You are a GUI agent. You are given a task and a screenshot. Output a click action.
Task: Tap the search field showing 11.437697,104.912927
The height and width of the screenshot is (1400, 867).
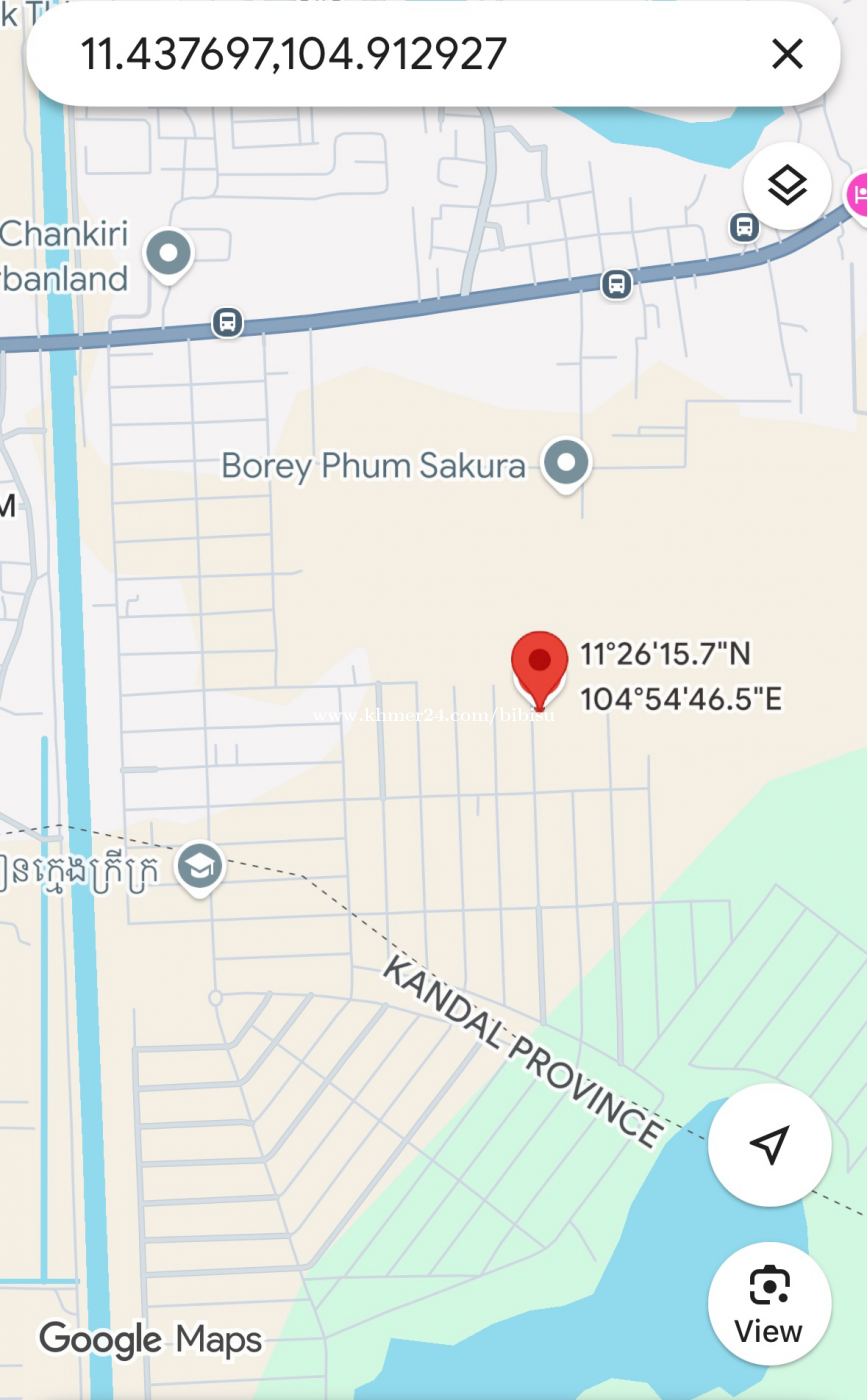[400, 54]
